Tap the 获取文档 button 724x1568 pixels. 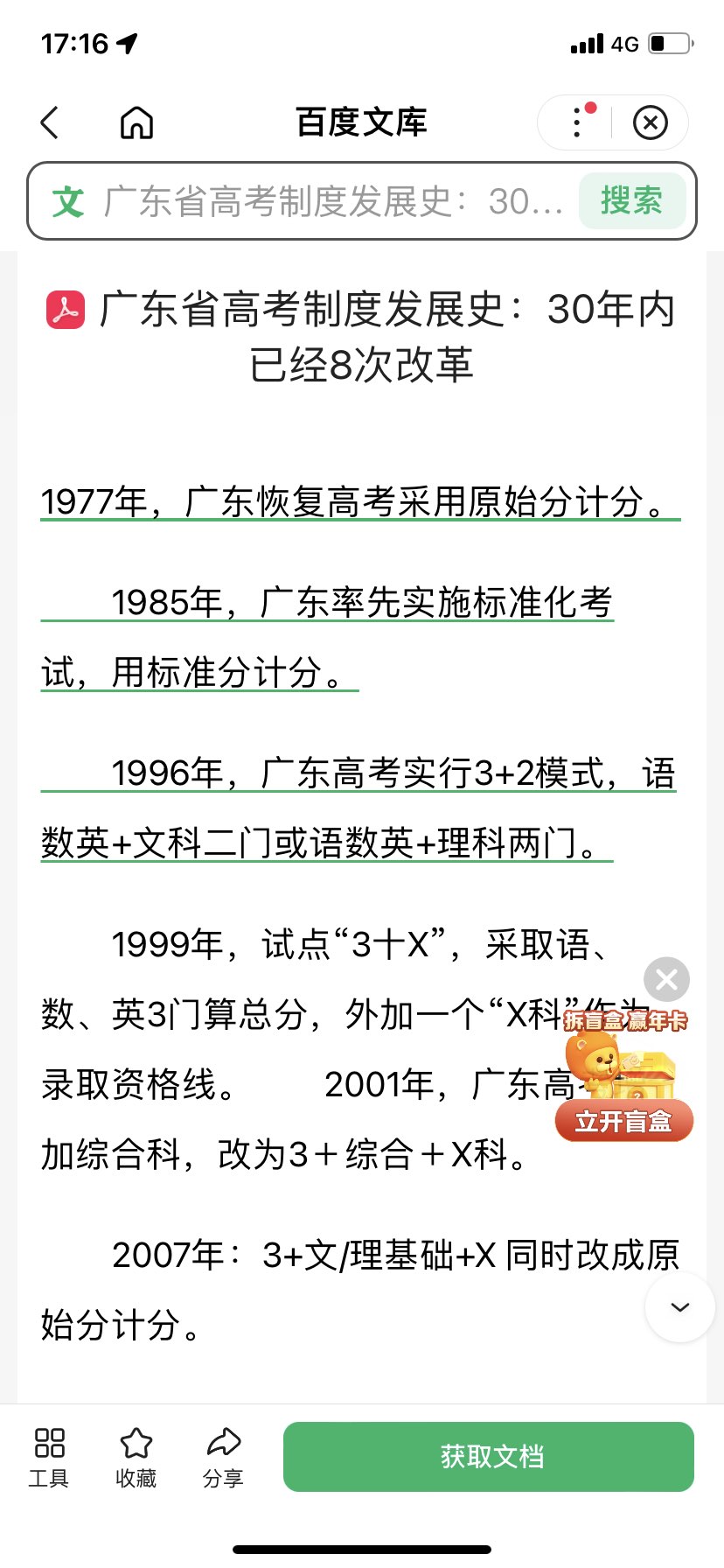pos(489,1457)
